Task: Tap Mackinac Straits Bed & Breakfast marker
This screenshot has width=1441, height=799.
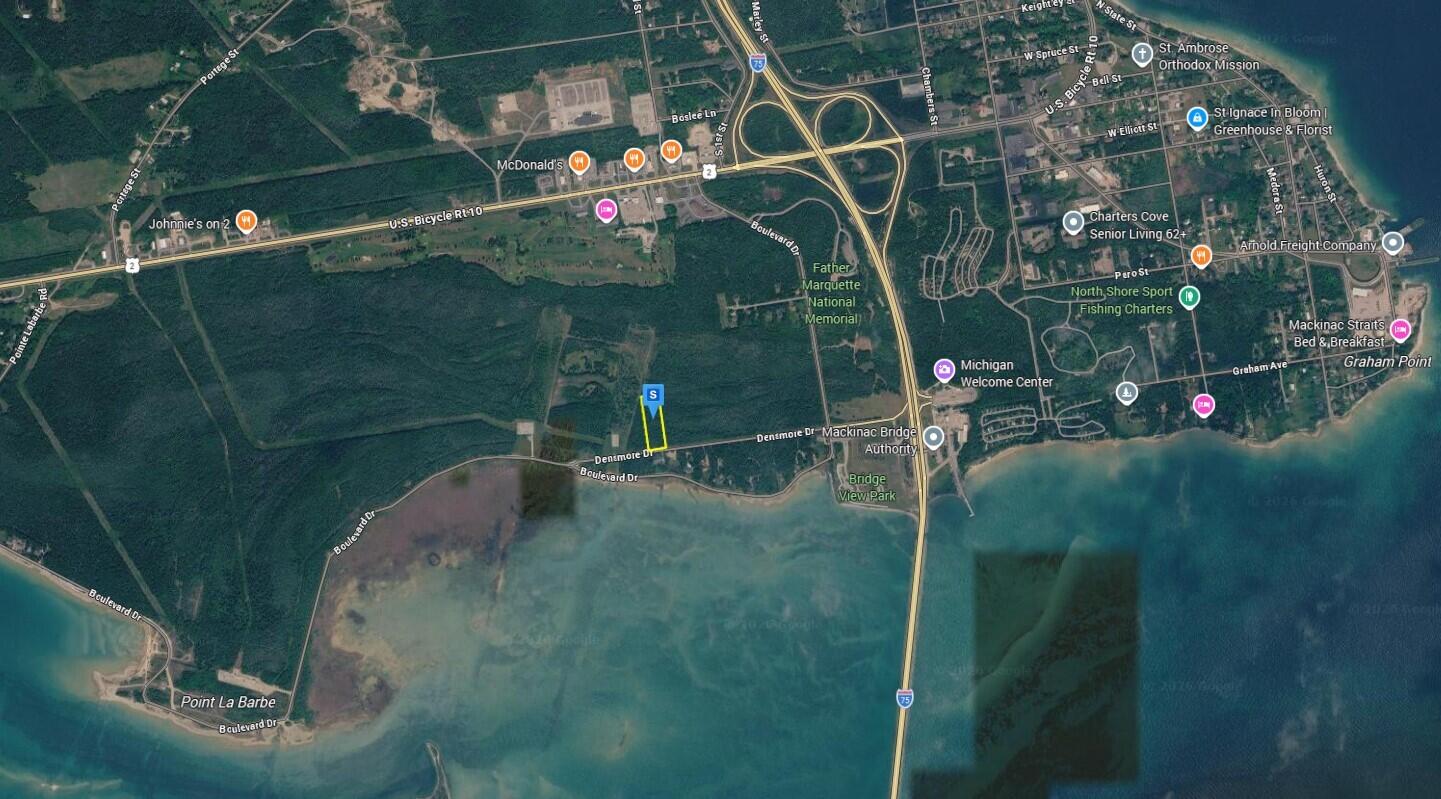Action: [x=1400, y=330]
